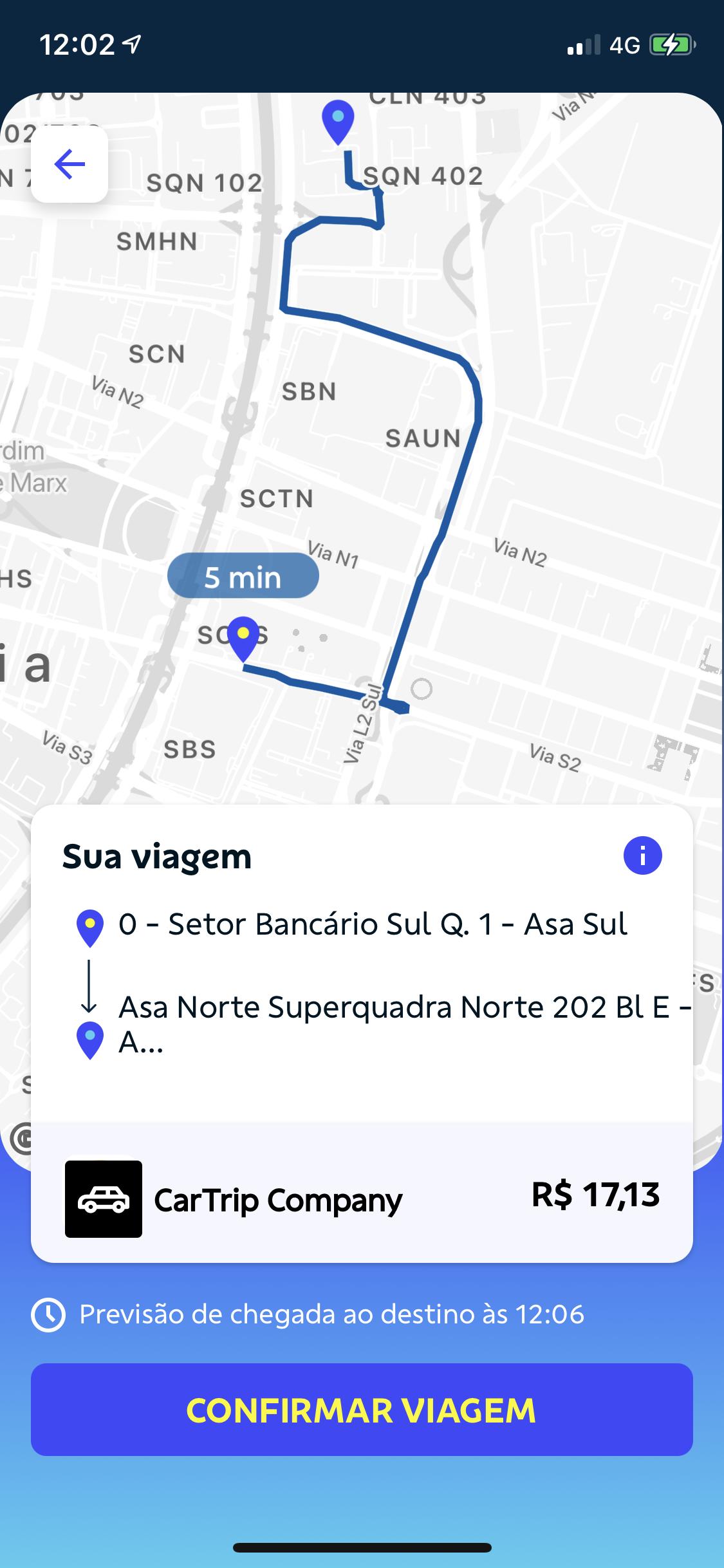
Task: Tap the Asa Norte Superquadra destination address
Action: coord(405,1023)
